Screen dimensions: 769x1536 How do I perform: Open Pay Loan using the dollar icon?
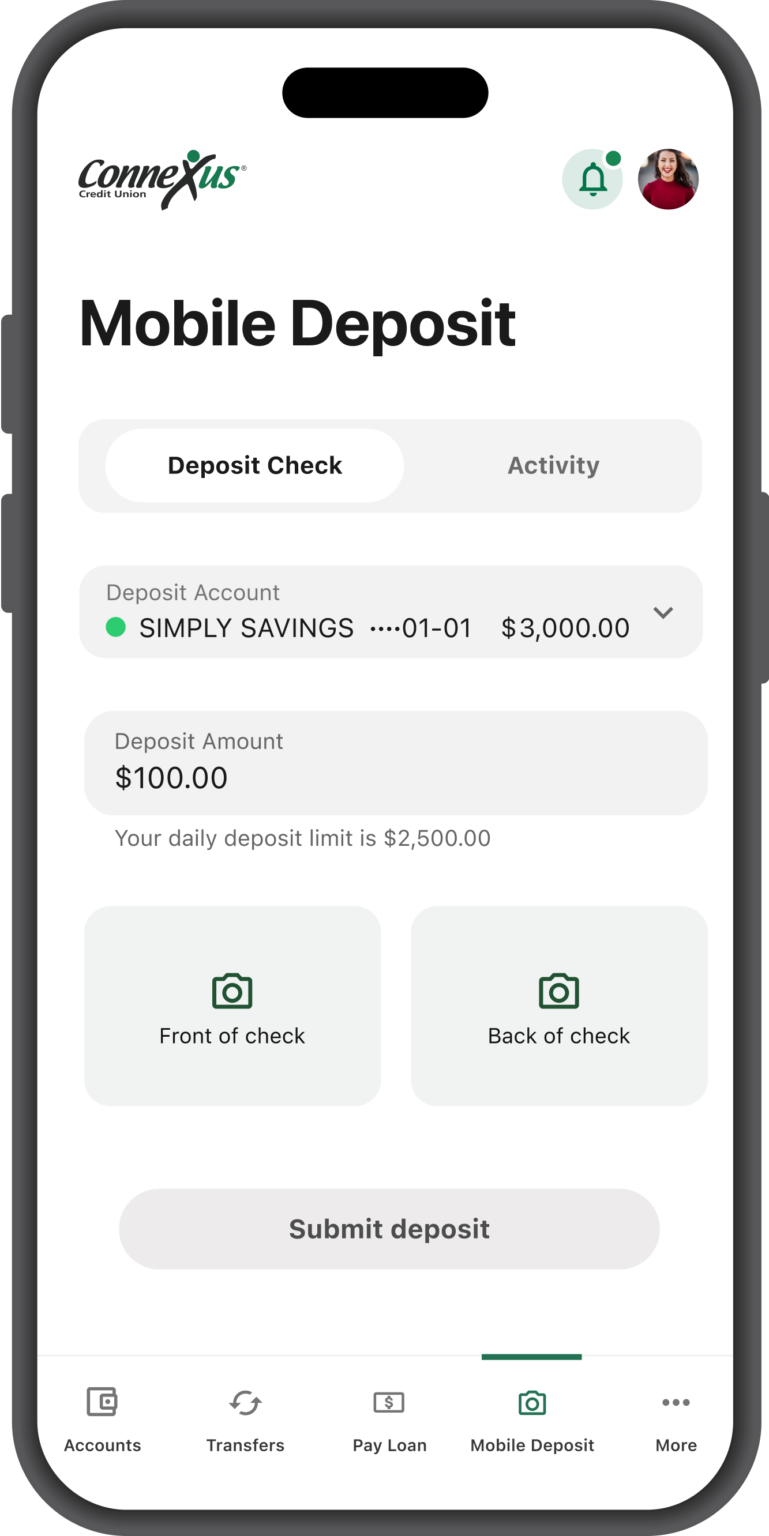tap(389, 1402)
